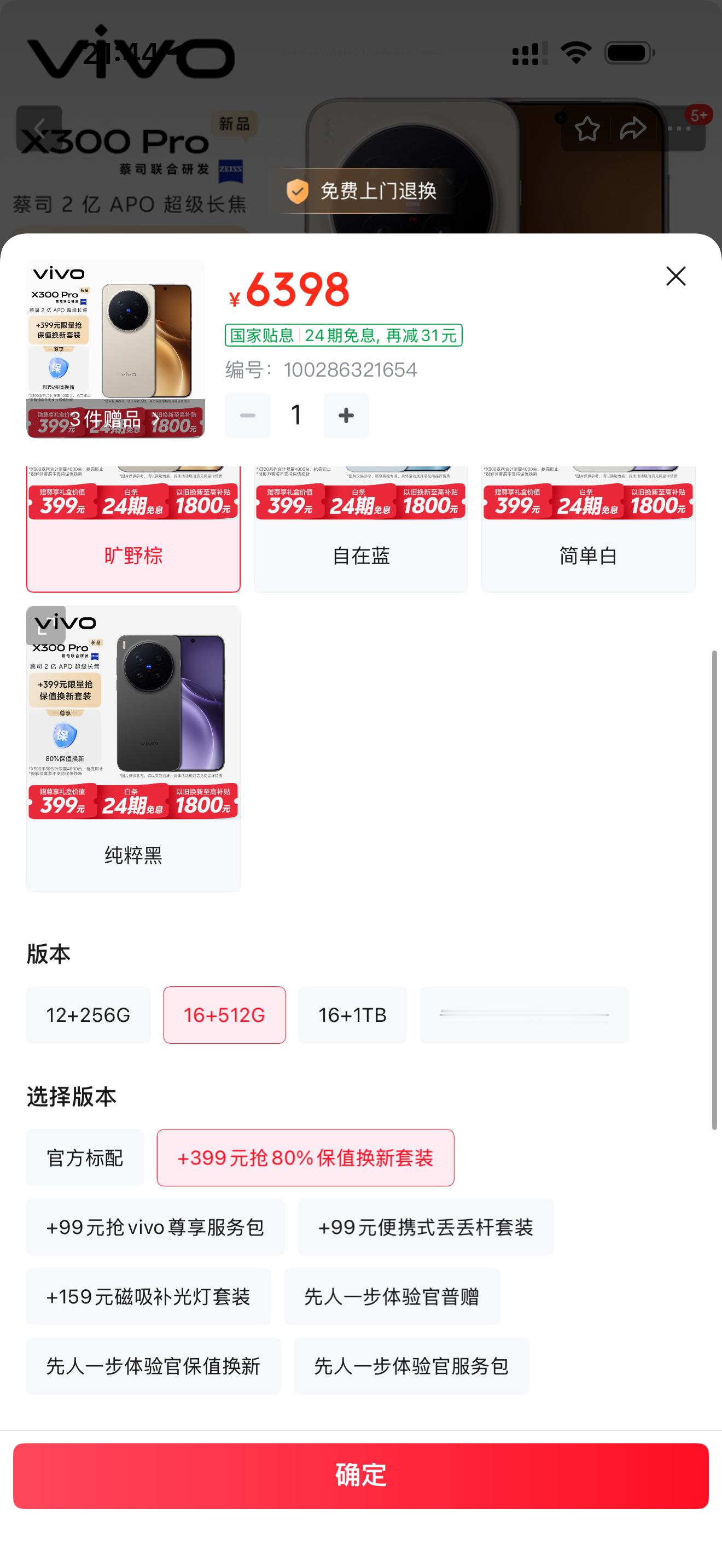Pick the +99元便携式丢丢杆套装 option

(426, 1227)
